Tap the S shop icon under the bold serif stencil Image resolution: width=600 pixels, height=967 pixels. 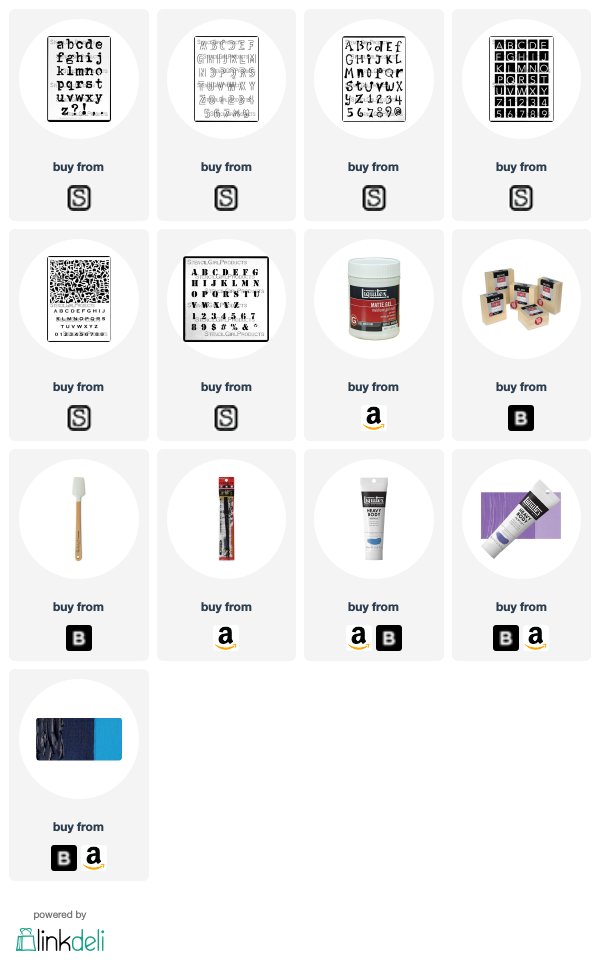[226, 418]
